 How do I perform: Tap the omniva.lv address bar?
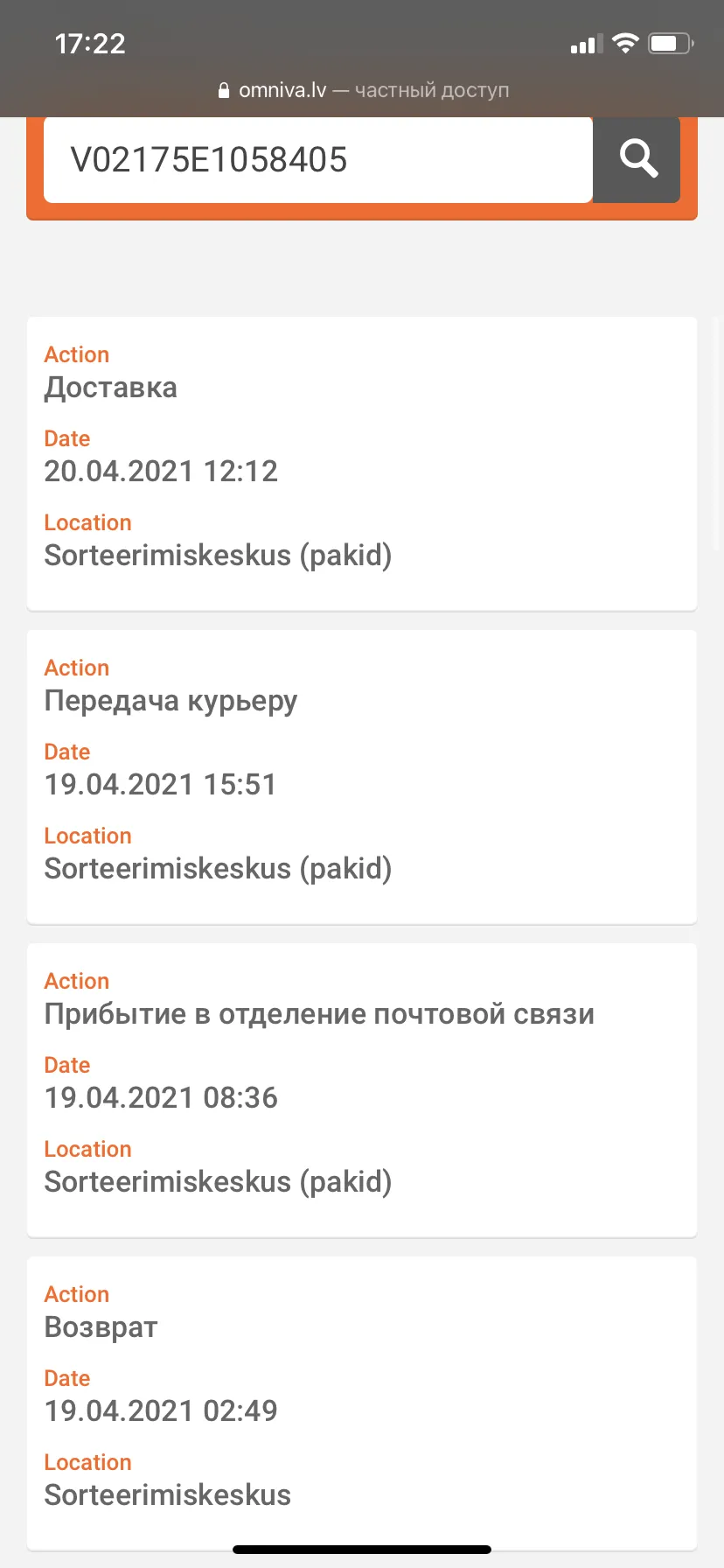pyautogui.click(x=362, y=90)
